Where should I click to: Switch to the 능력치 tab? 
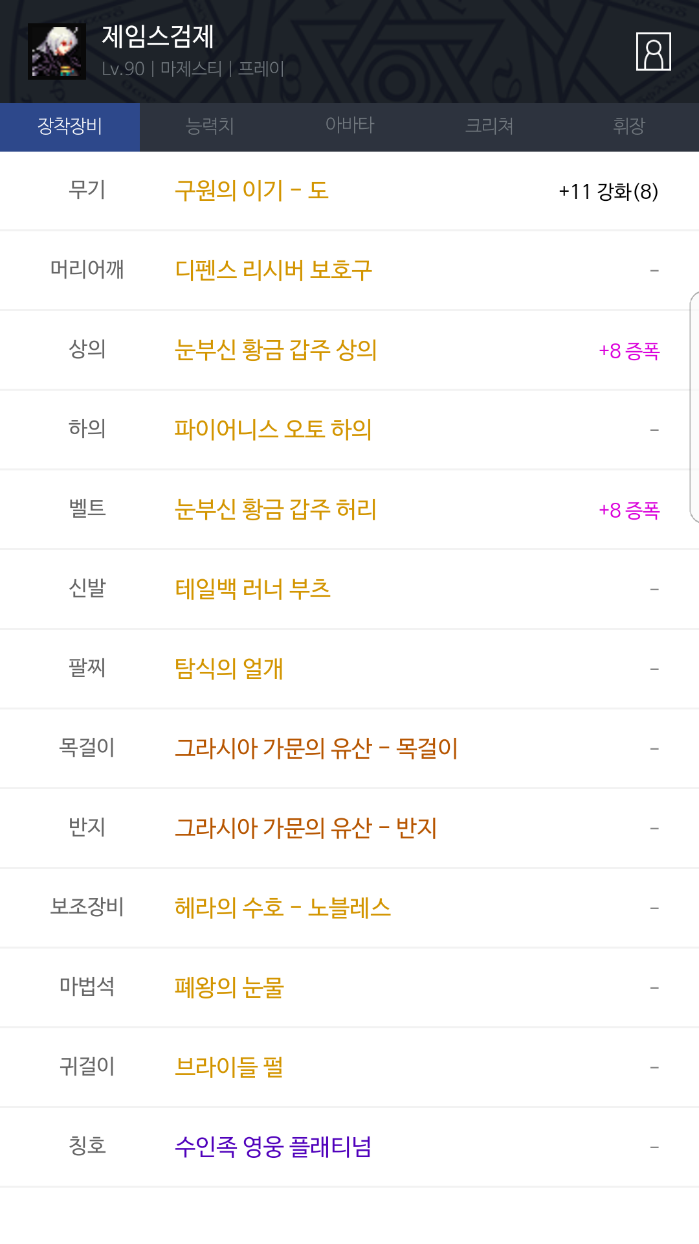[x=210, y=126]
